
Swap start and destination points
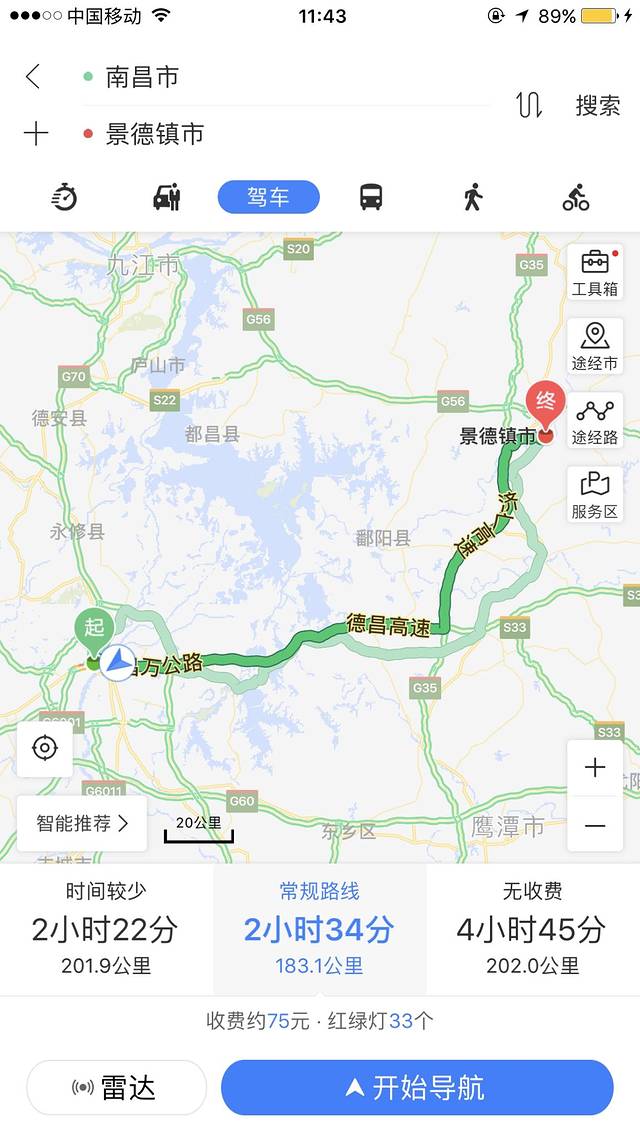(x=529, y=105)
